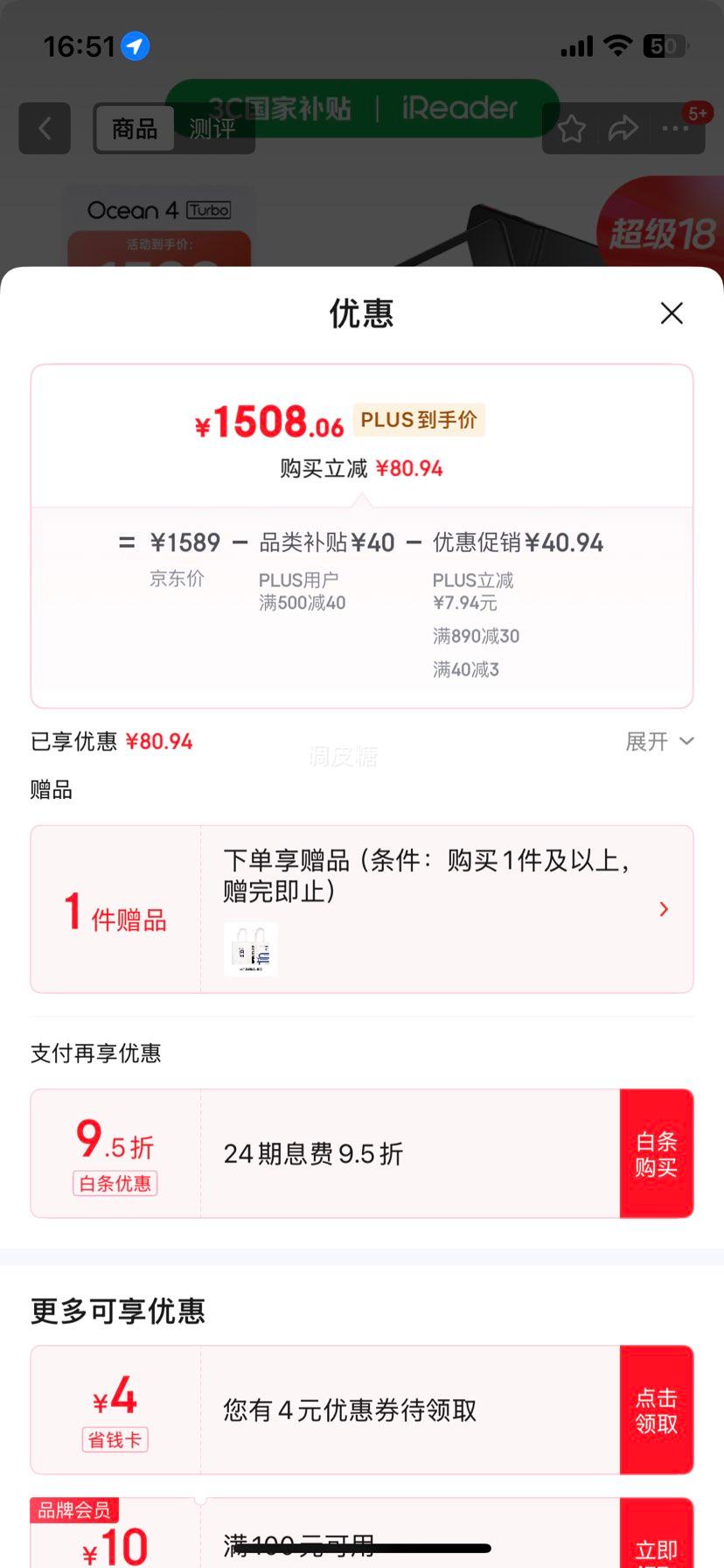Expand the 已享优惠 details with 展开
The width and height of the screenshot is (724, 1568).
pyautogui.click(x=659, y=742)
